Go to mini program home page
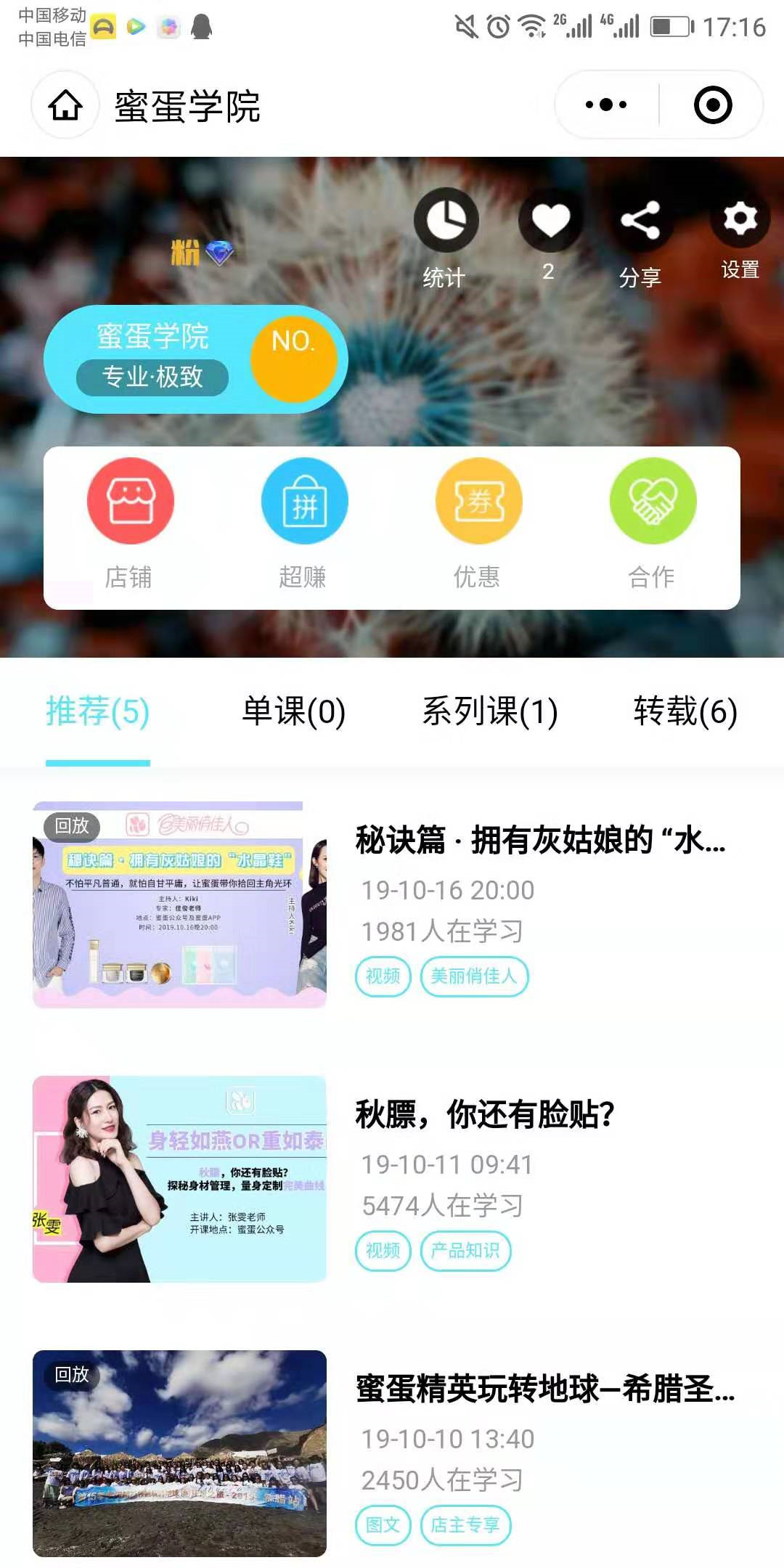784x1568 pixels. (65, 105)
